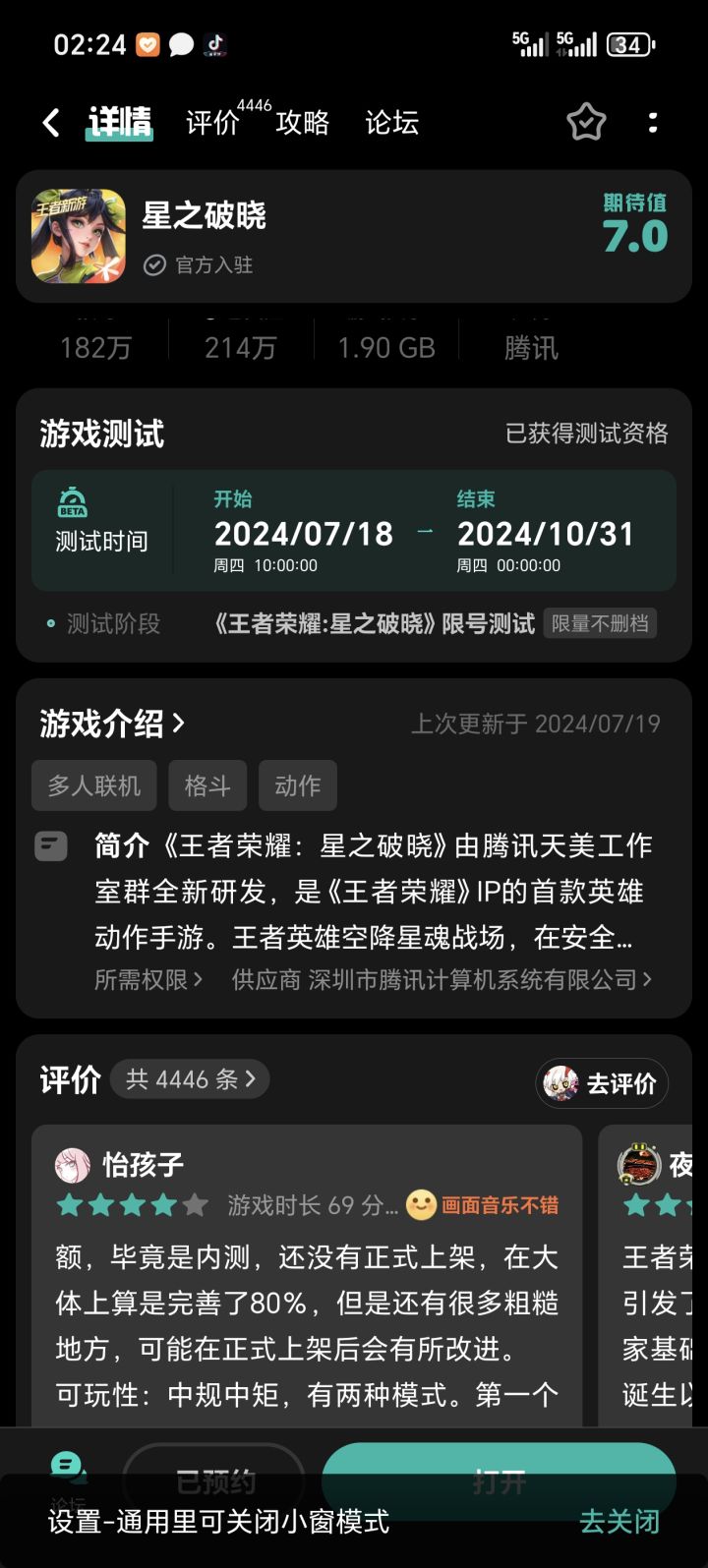Select the 格斗 tag
Viewport: 708px width, 1568px height.
pyautogui.click(x=206, y=785)
